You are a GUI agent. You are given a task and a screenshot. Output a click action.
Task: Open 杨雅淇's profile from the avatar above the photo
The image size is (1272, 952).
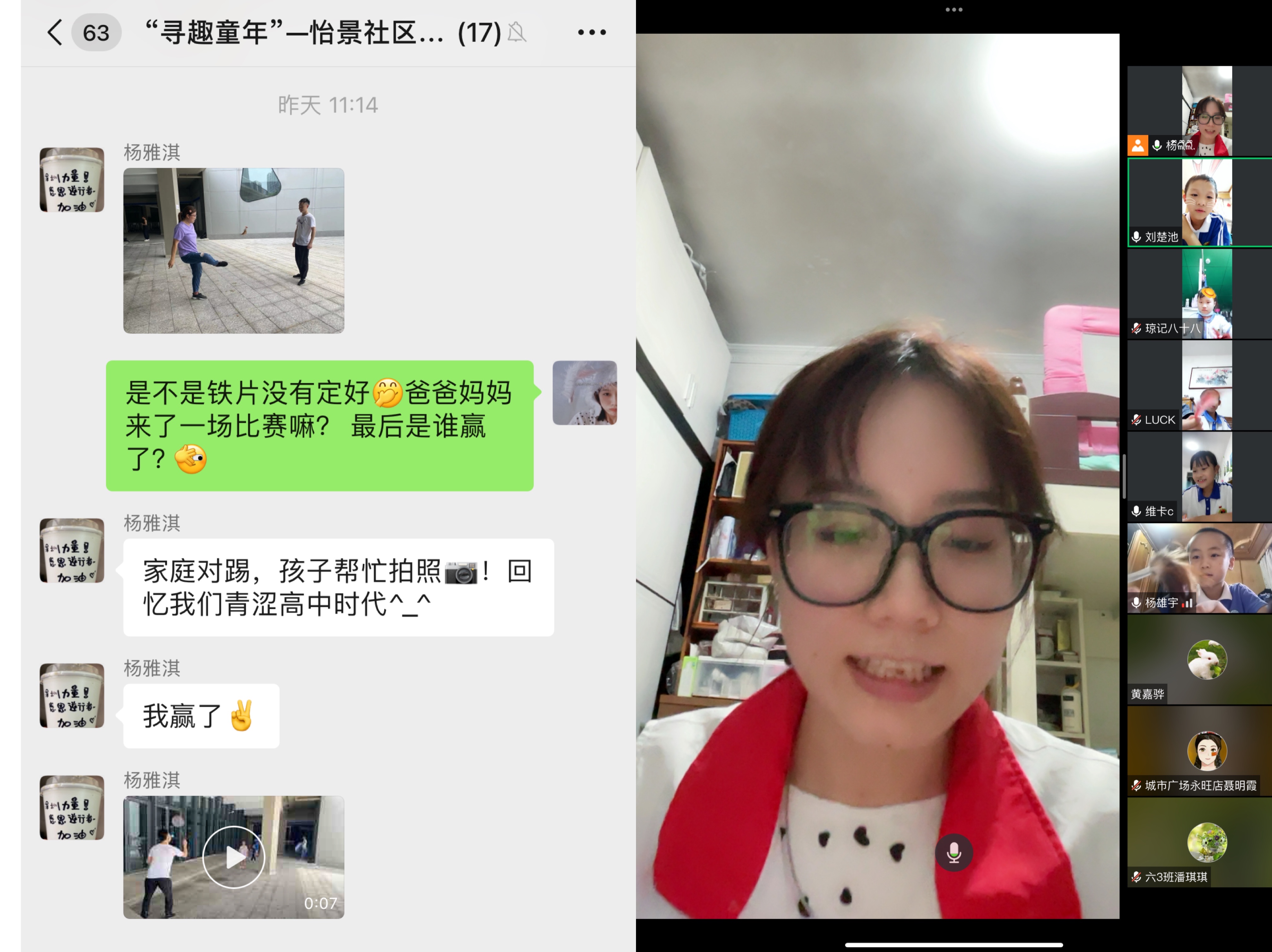pos(72,180)
